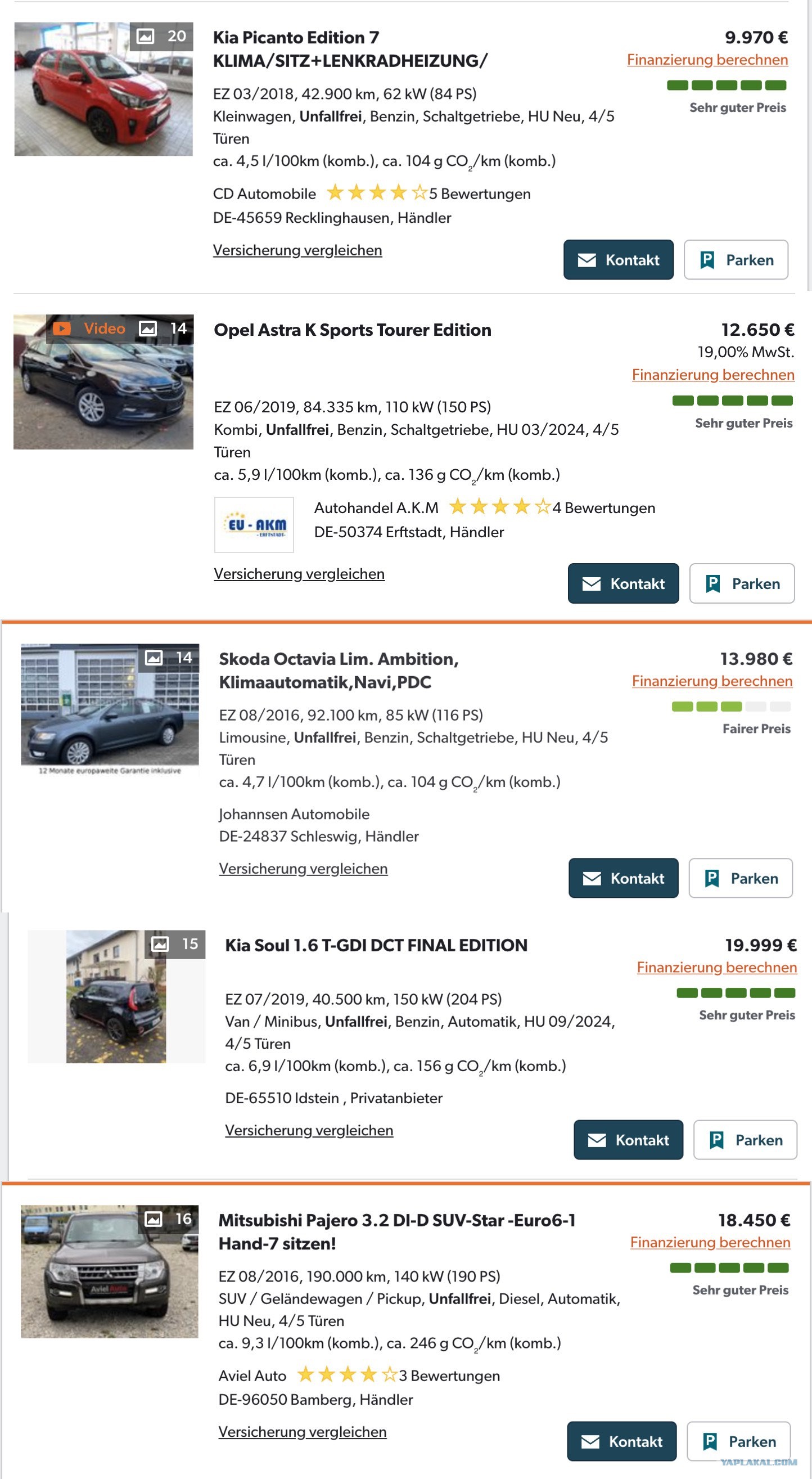This screenshot has width=812, height=1479.
Task: Park the Kia Picanto Edition 7 listing
Action: [x=736, y=259]
